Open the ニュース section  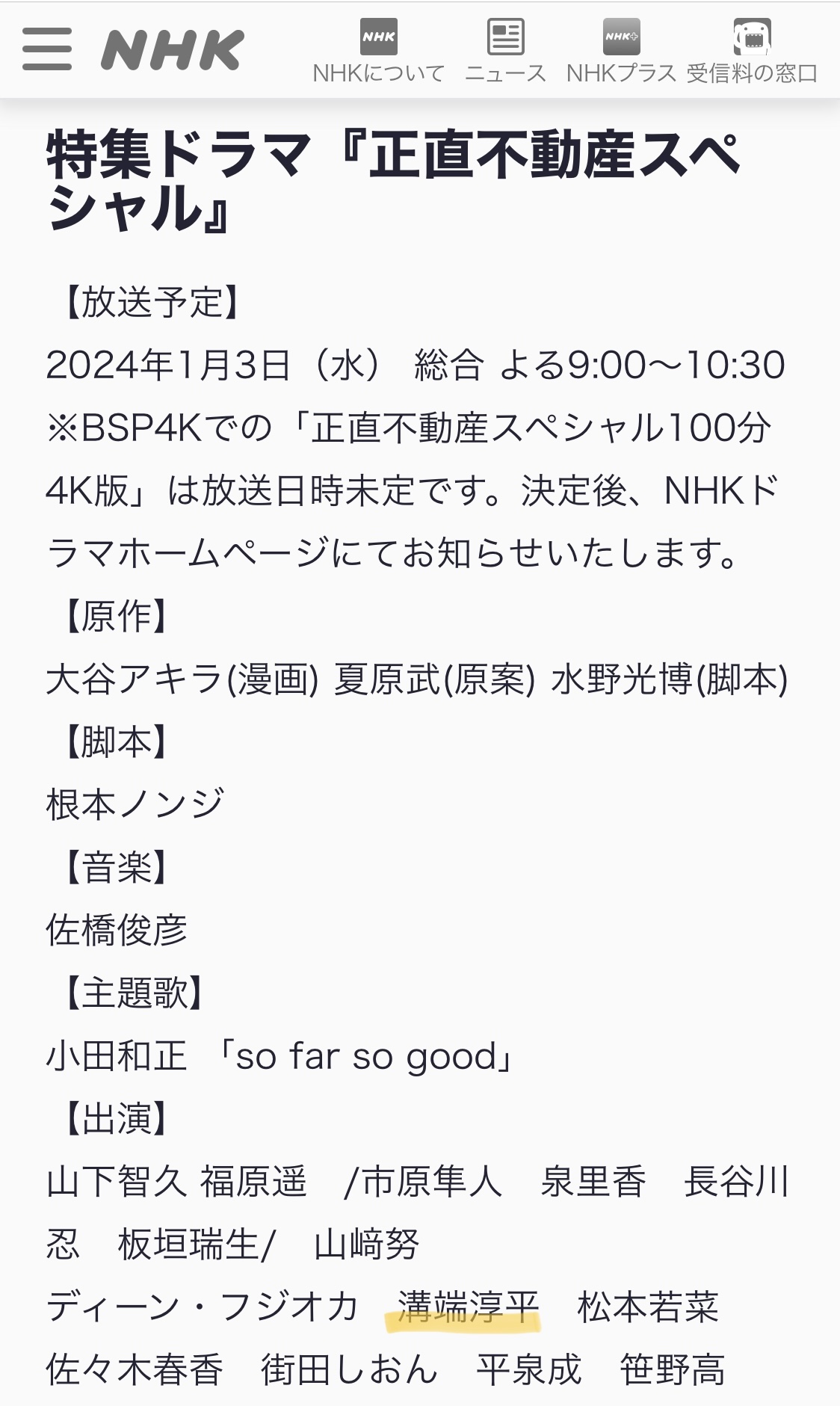(505, 51)
